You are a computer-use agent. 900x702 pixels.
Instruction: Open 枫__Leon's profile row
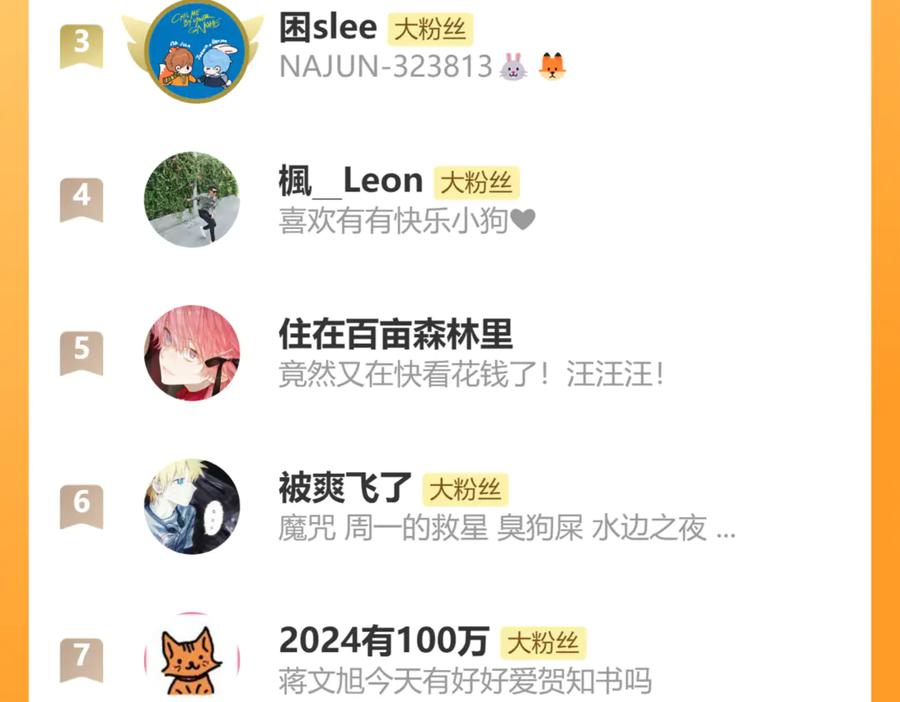[x=450, y=199]
